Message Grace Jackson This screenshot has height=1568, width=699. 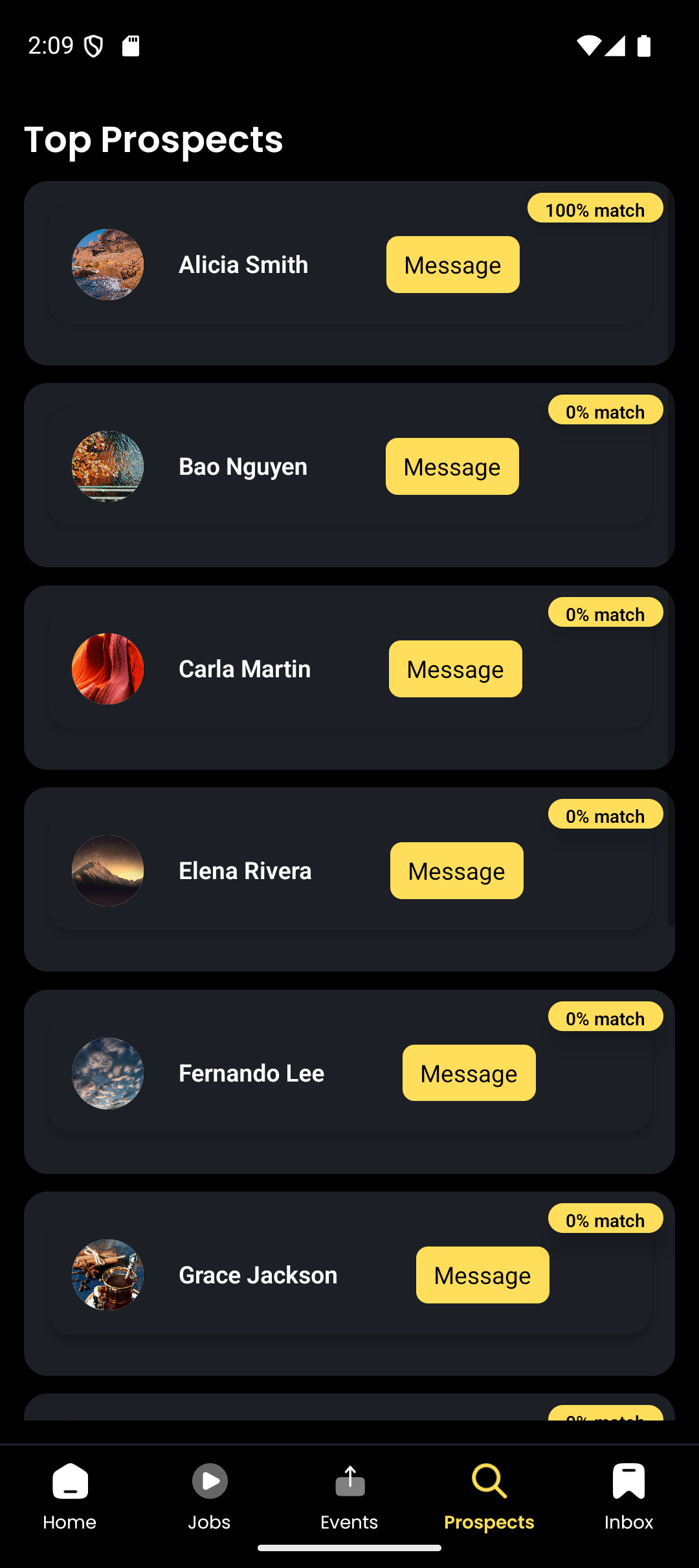pos(482,1275)
